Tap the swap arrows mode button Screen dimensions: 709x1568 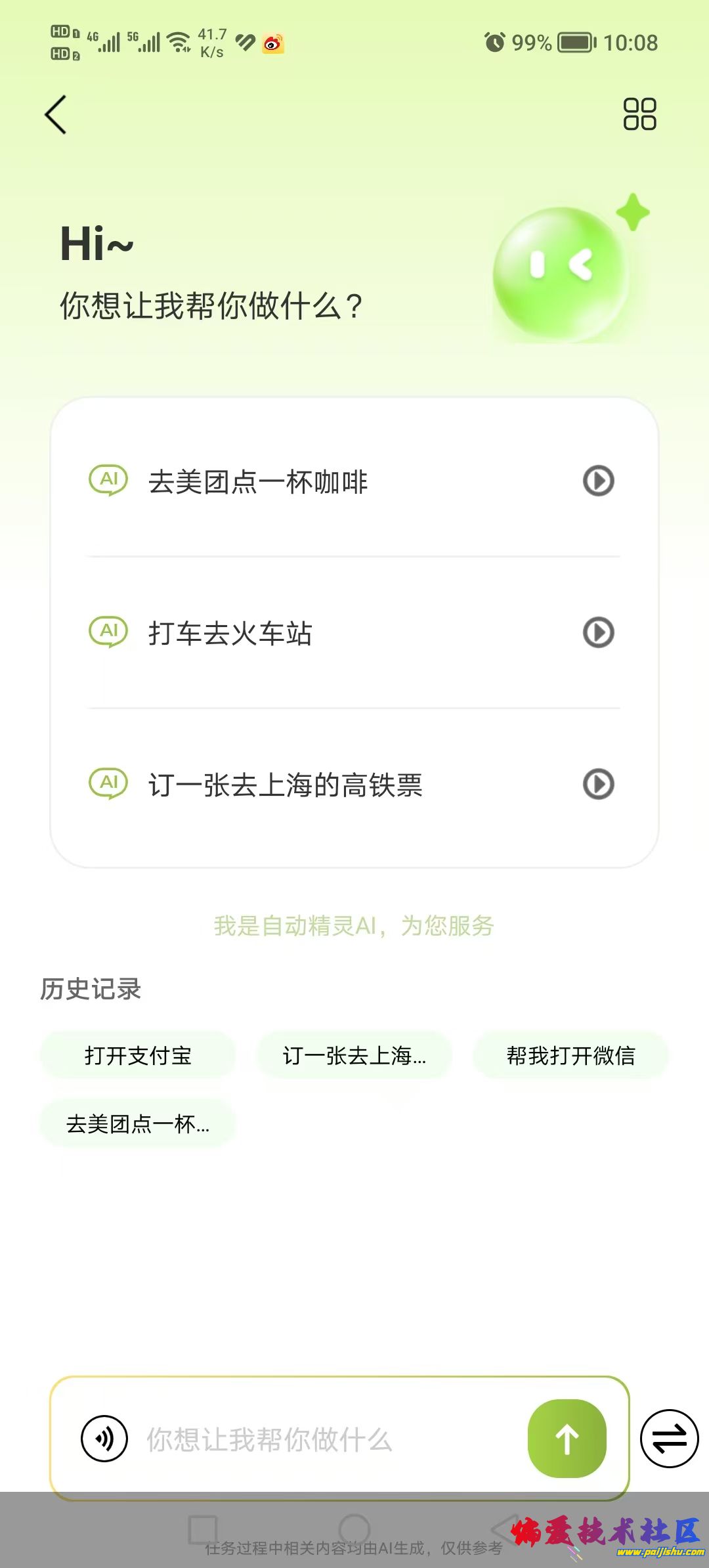669,1439
